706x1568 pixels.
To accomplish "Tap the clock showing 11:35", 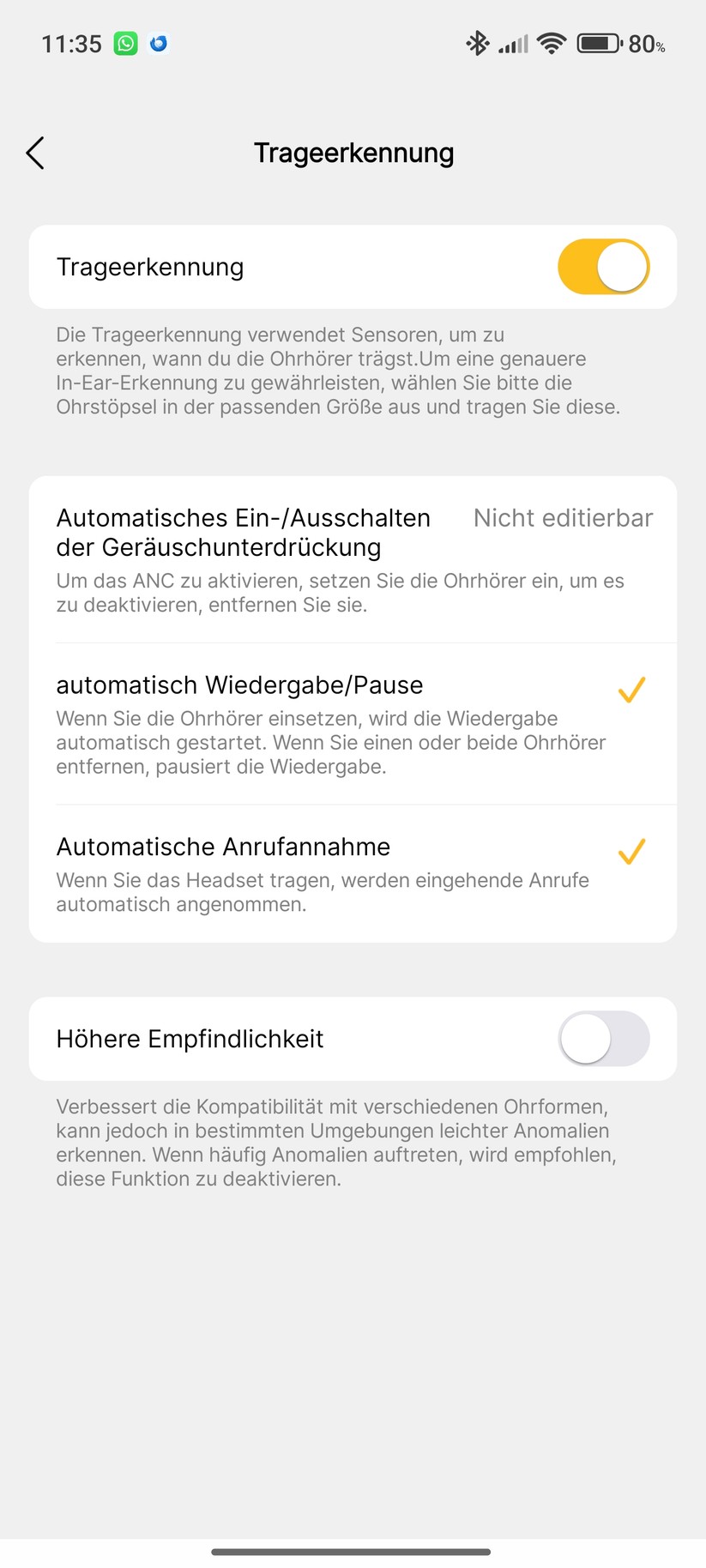I will pyautogui.click(x=73, y=43).
